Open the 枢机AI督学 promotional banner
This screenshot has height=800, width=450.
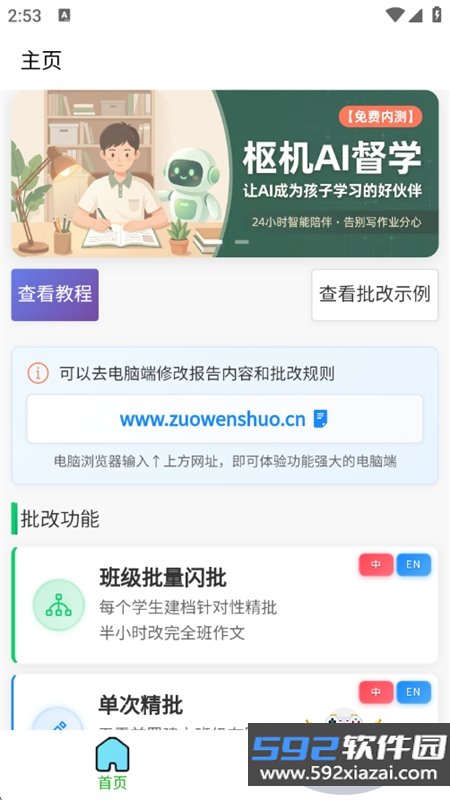pyautogui.click(x=225, y=173)
